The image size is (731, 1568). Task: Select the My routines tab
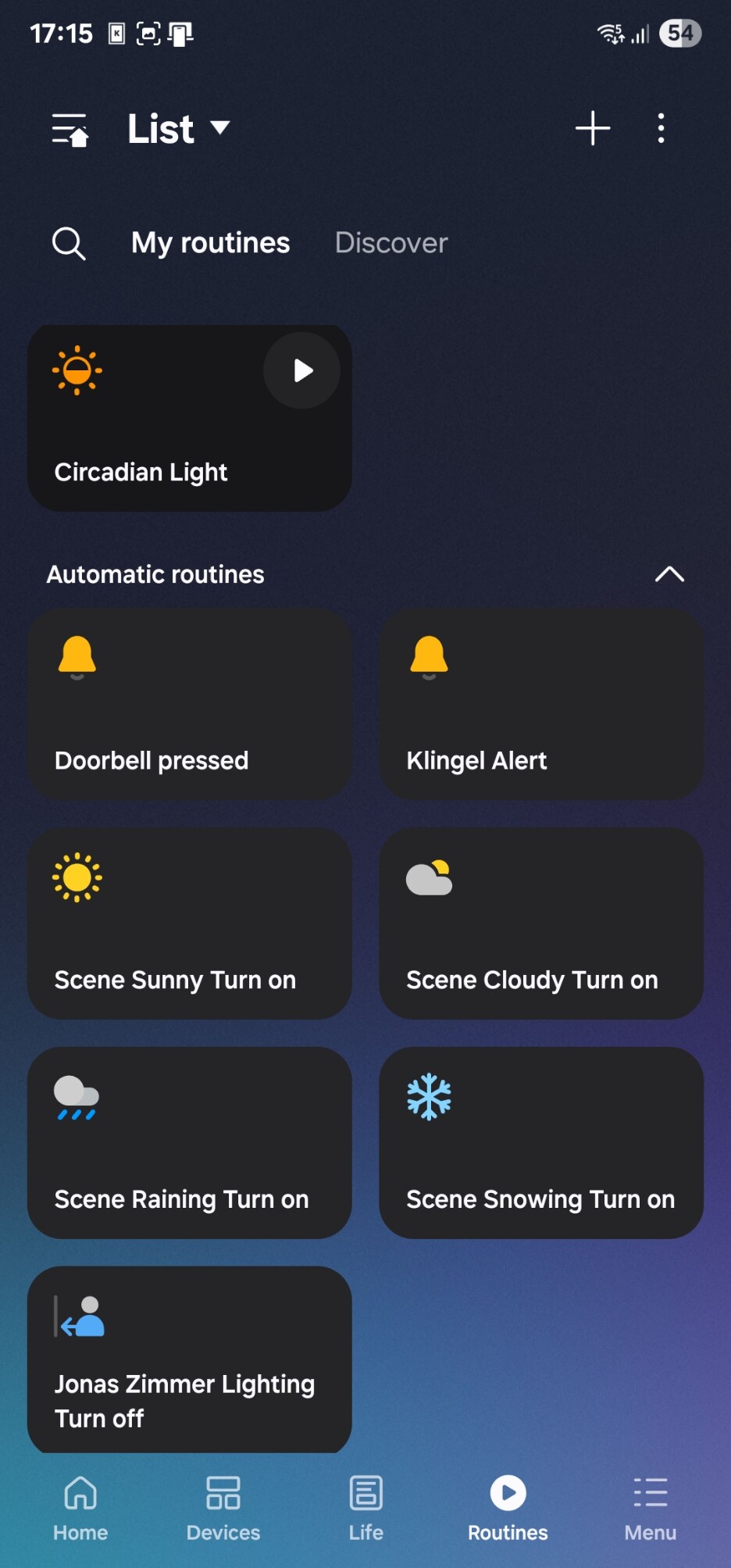210,243
